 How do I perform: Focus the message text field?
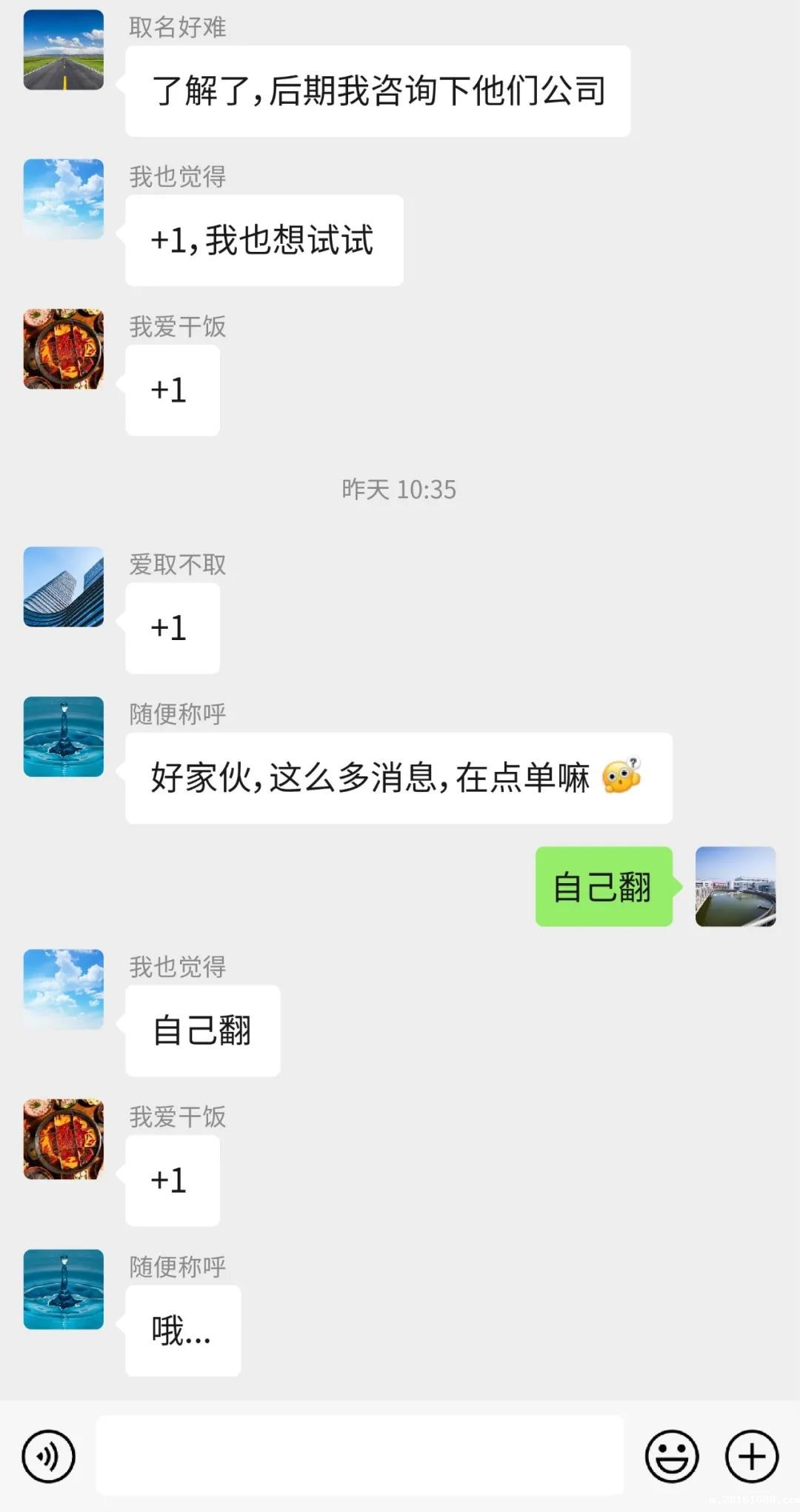[x=360, y=1455]
